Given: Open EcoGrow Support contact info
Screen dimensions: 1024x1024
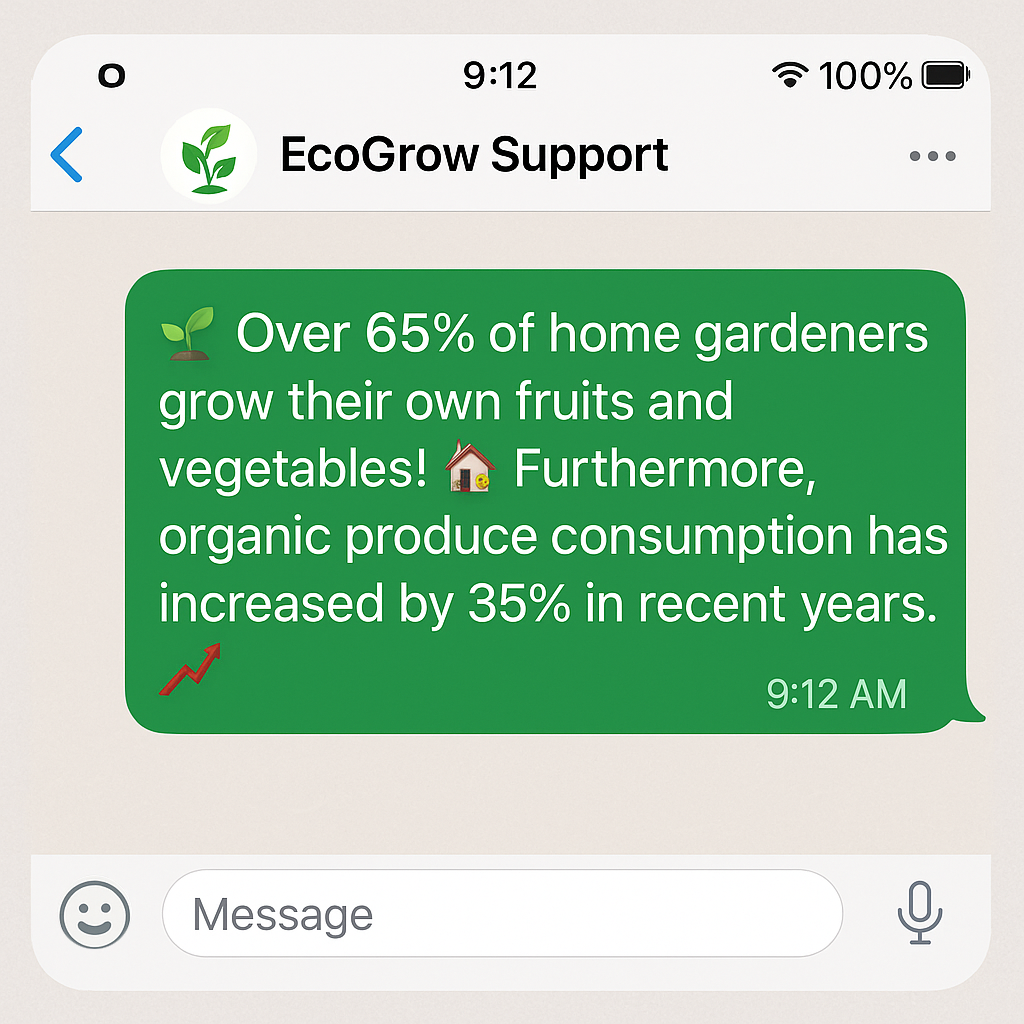Looking at the screenshot, I should [473, 156].
